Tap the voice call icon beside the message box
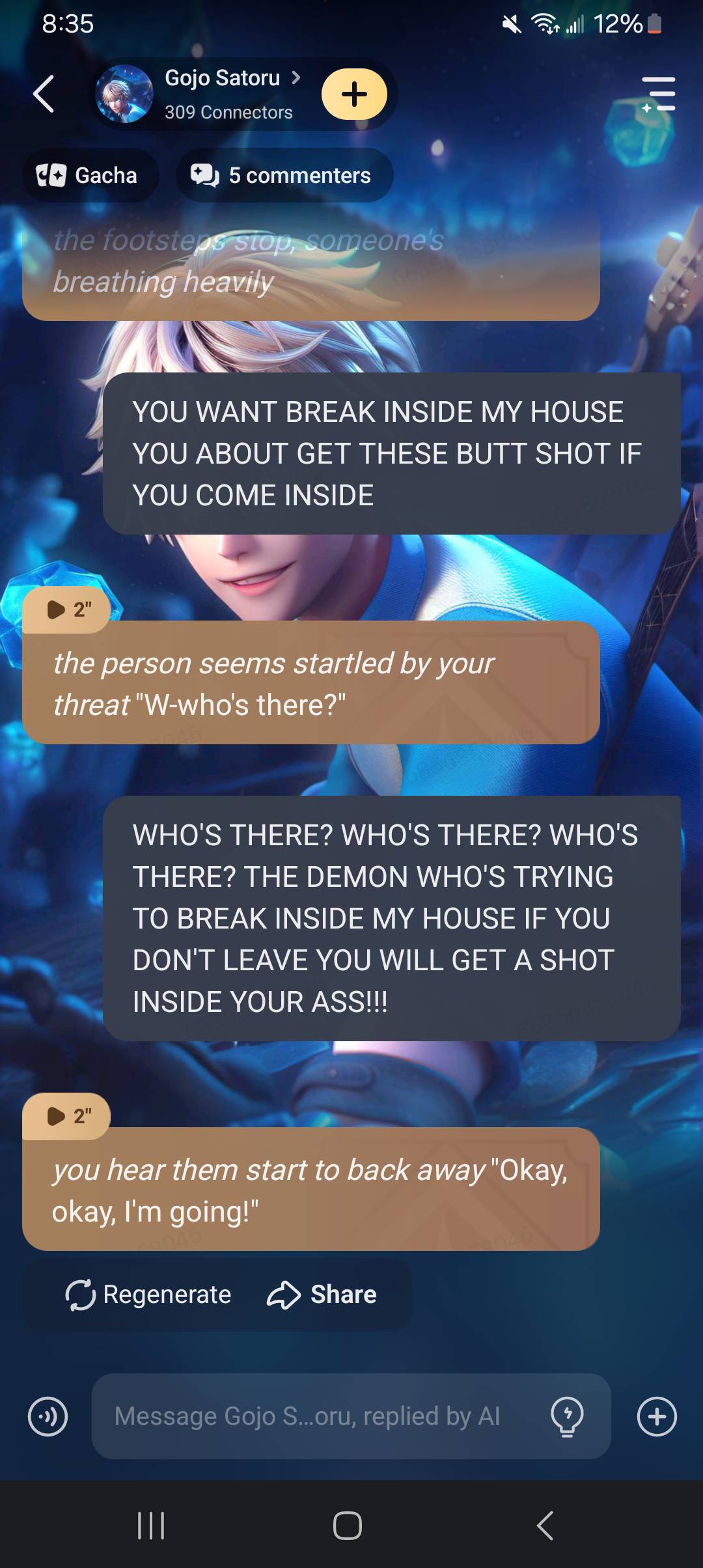The width and height of the screenshot is (703, 1568). click(48, 1416)
